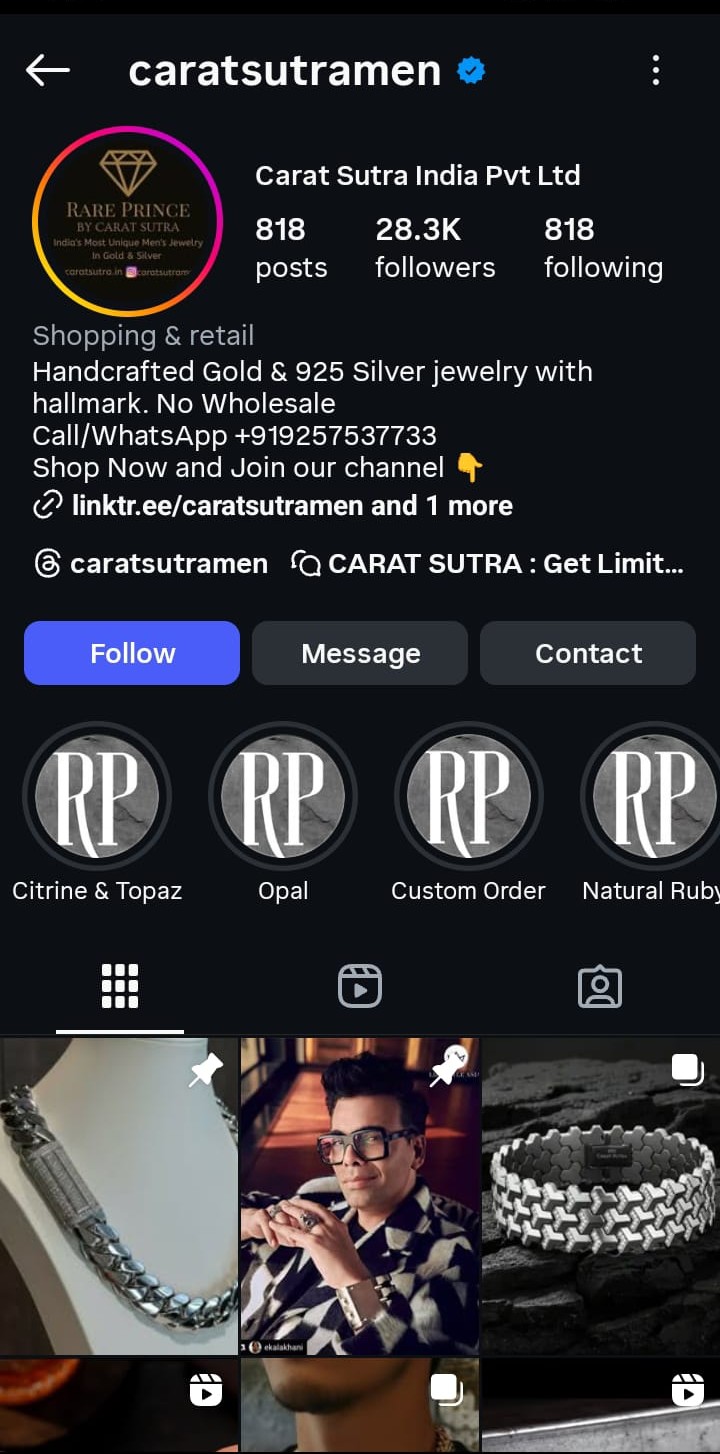Go back using the arrow
The height and width of the screenshot is (1454, 720).
pyautogui.click(x=47, y=70)
